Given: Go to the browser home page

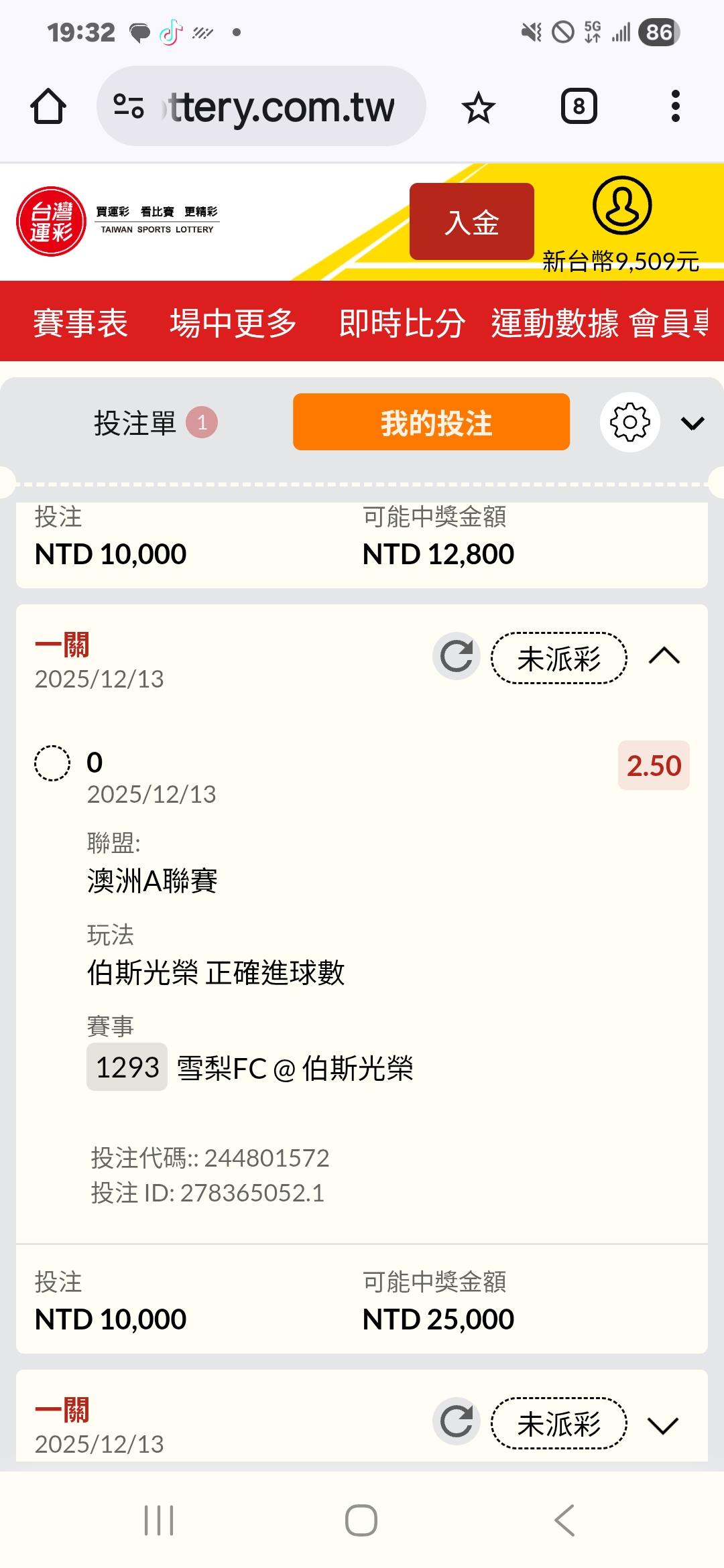Looking at the screenshot, I should 48,107.
